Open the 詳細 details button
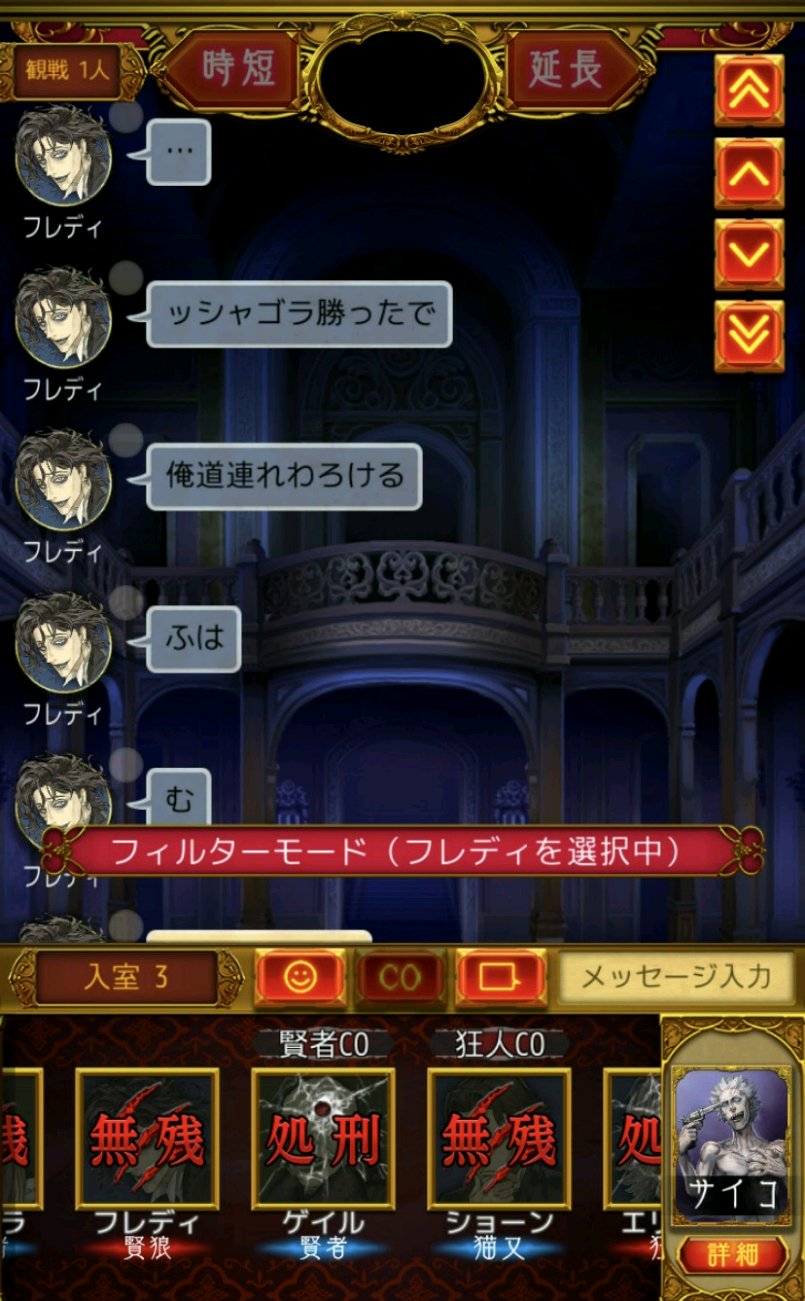 point(733,1255)
